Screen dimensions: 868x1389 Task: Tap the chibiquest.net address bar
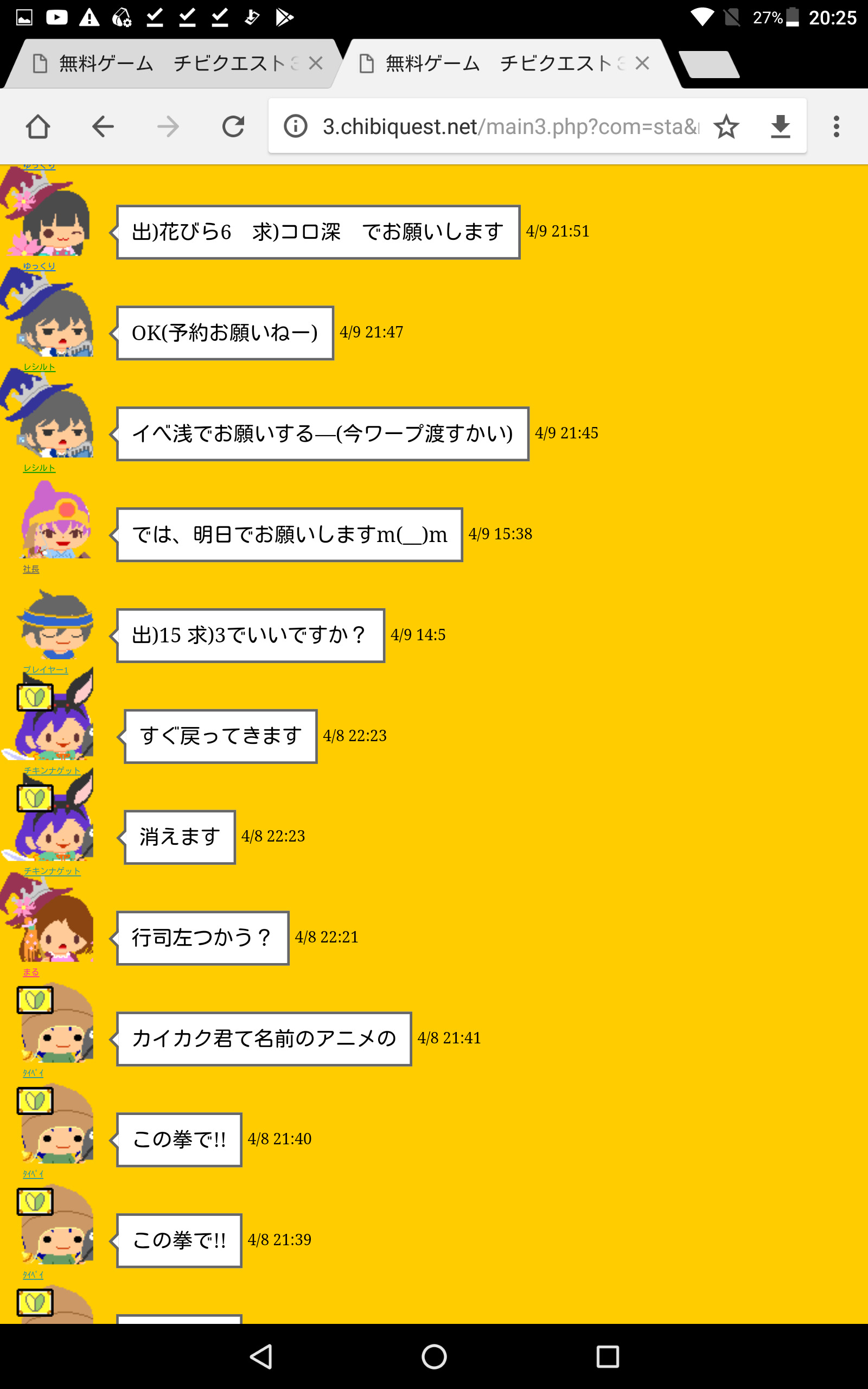coord(505,126)
